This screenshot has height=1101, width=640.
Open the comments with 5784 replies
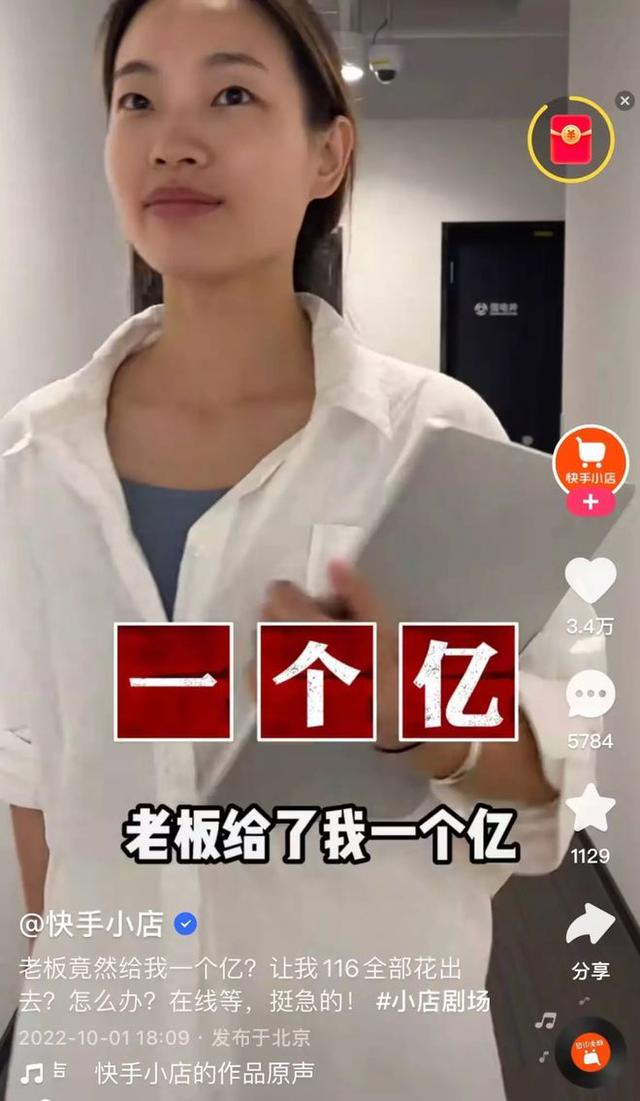[590, 695]
